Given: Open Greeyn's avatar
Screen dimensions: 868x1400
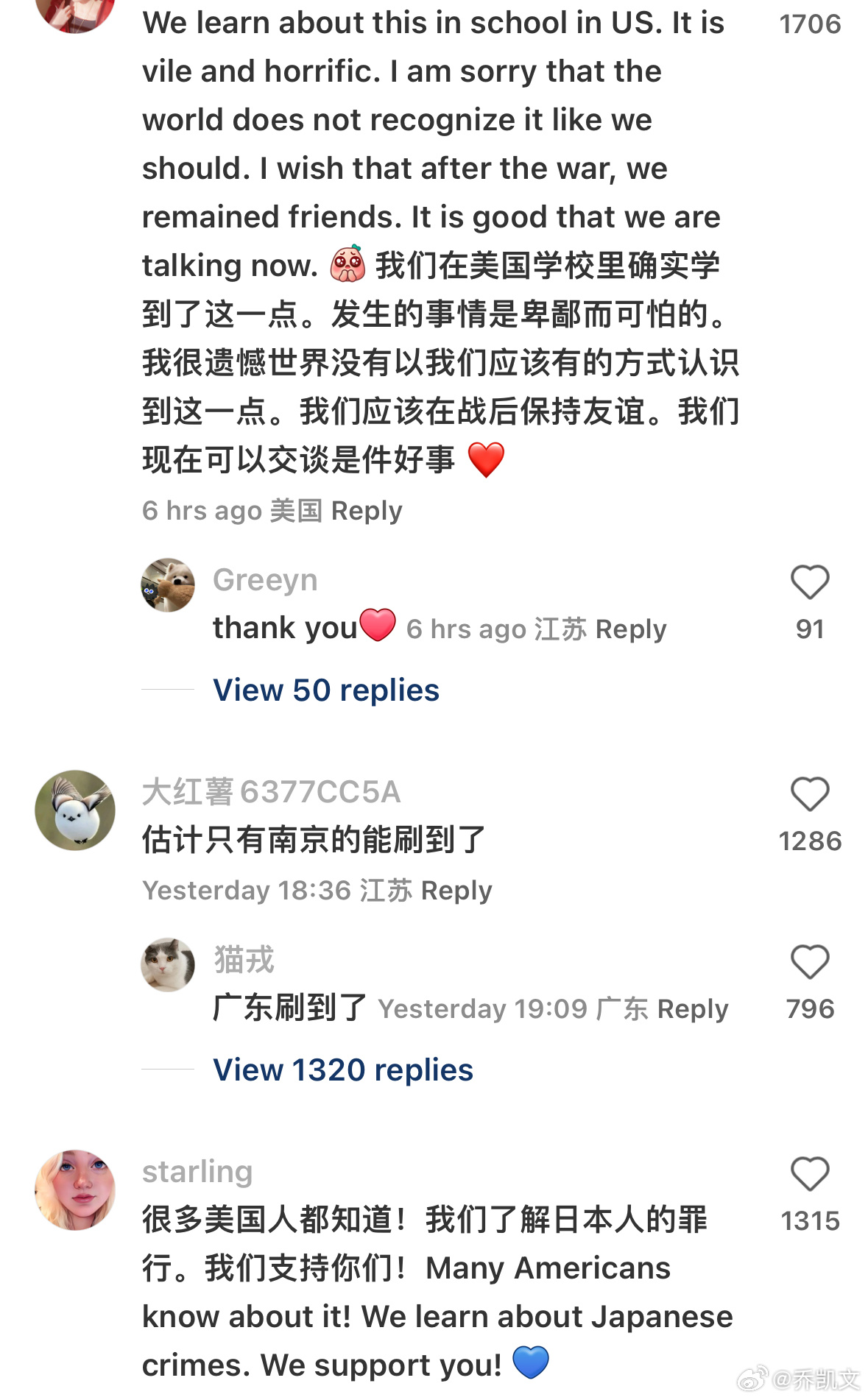Looking at the screenshot, I should click(168, 585).
